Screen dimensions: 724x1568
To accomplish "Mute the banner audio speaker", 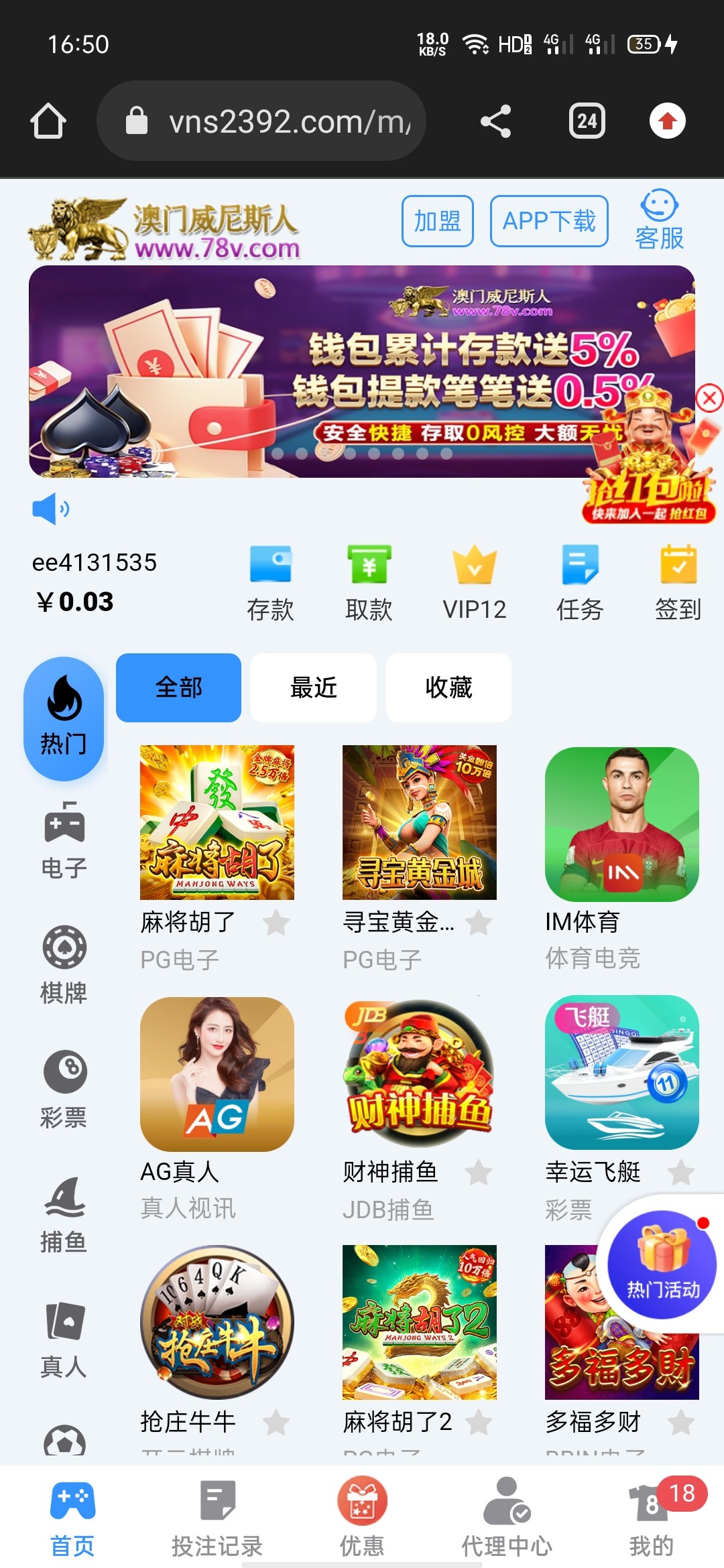I will point(50,509).
